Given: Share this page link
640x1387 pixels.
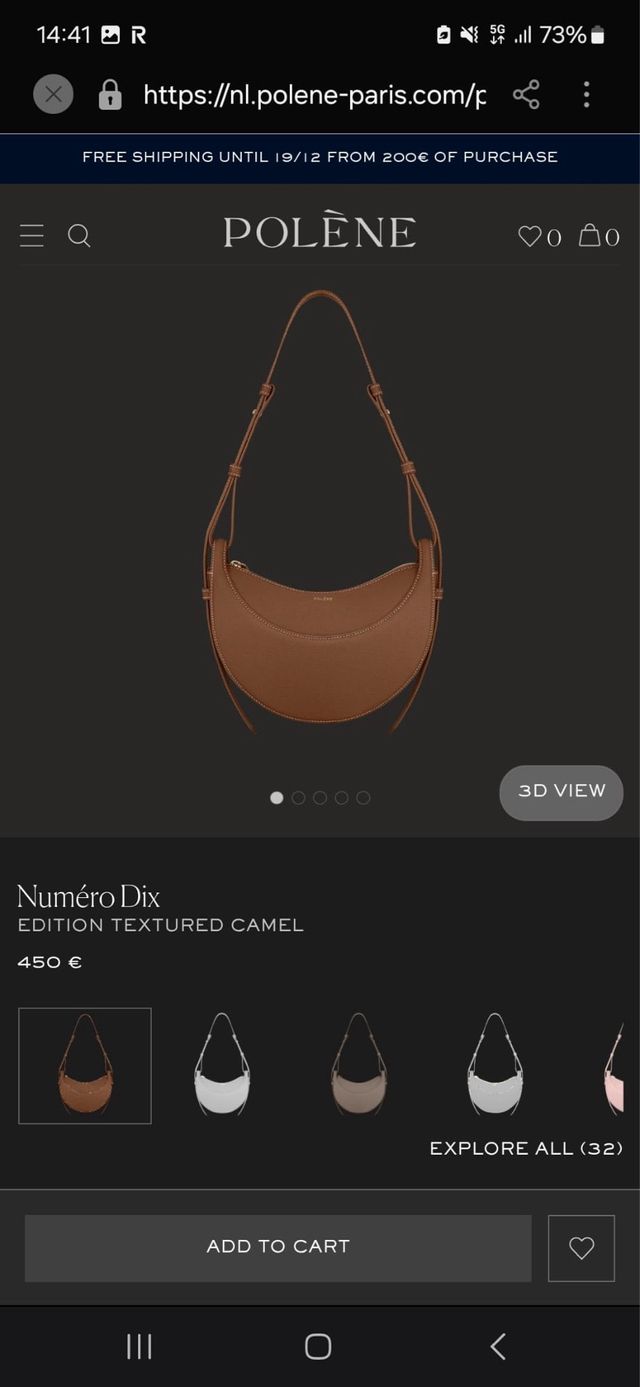Looking at the screenshot, I should (x=526, y=95).
